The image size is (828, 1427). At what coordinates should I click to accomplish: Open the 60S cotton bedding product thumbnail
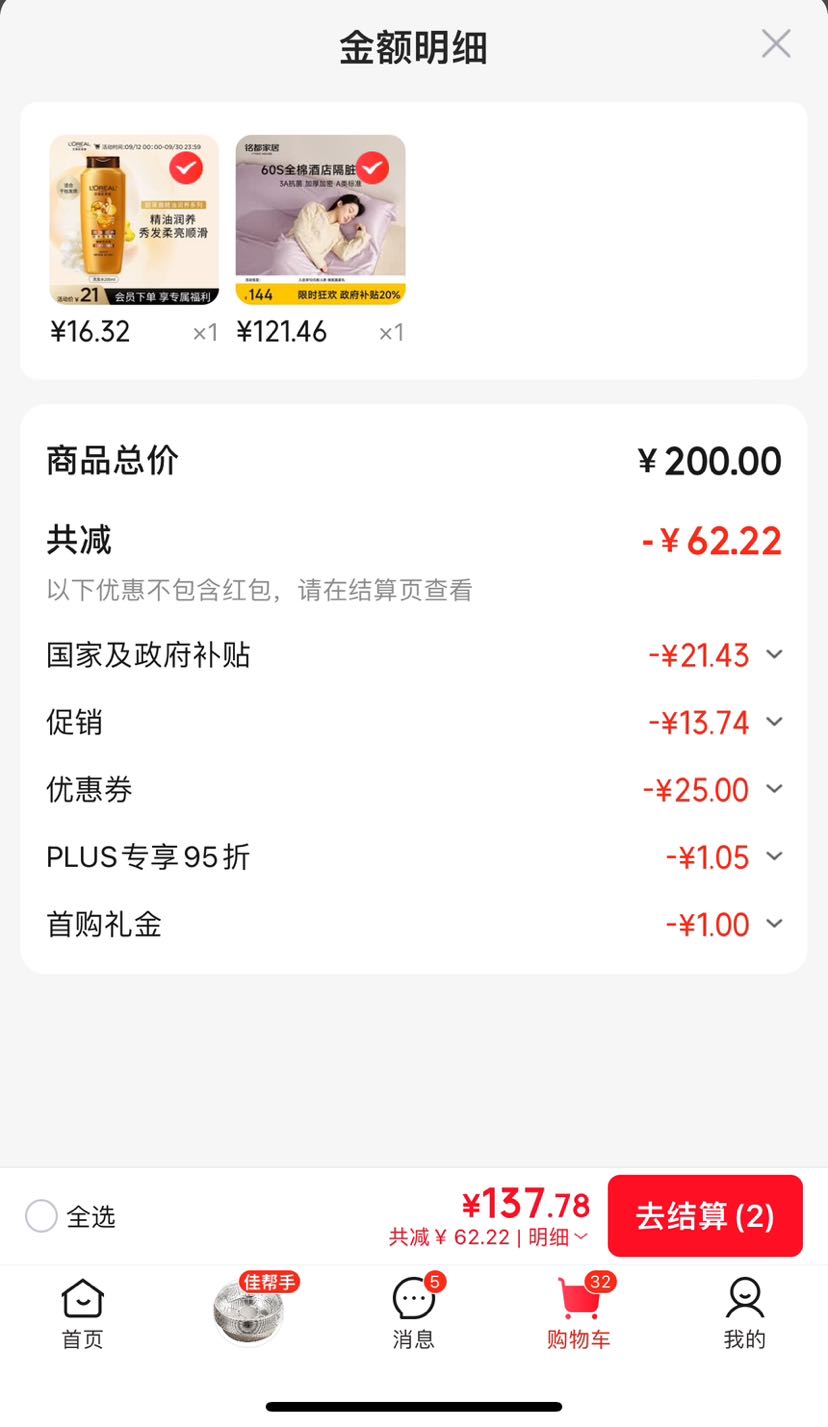coord(320,220)
